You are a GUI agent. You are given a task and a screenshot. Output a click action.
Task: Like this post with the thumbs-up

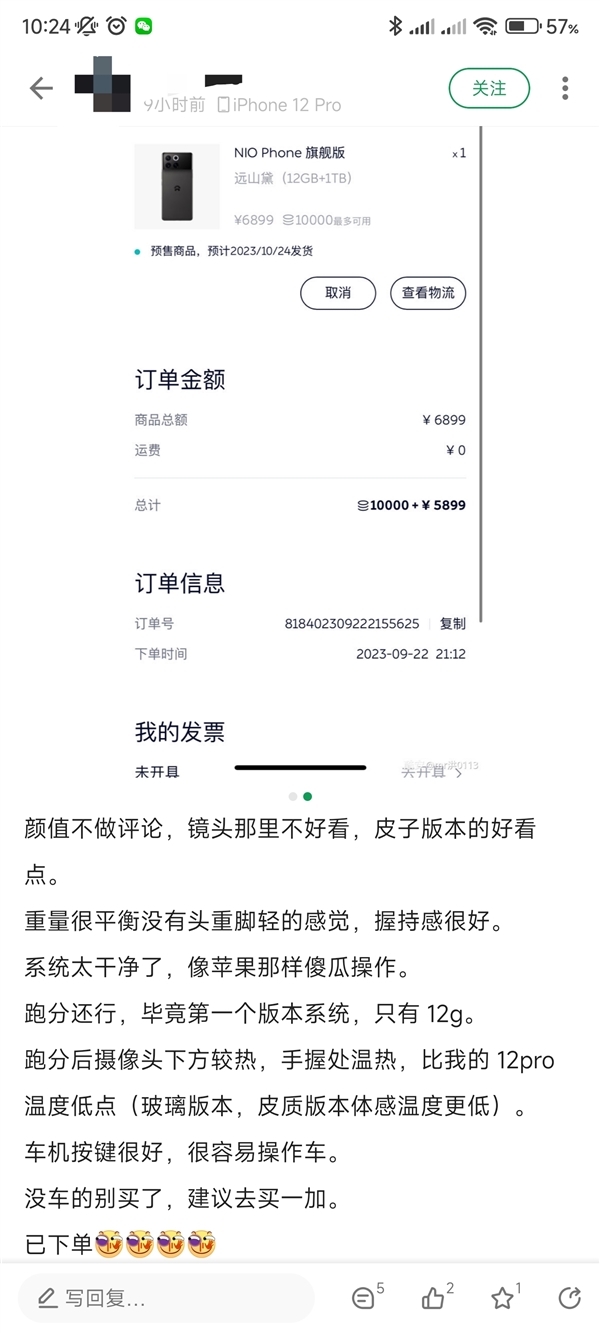coord(435,1298)
